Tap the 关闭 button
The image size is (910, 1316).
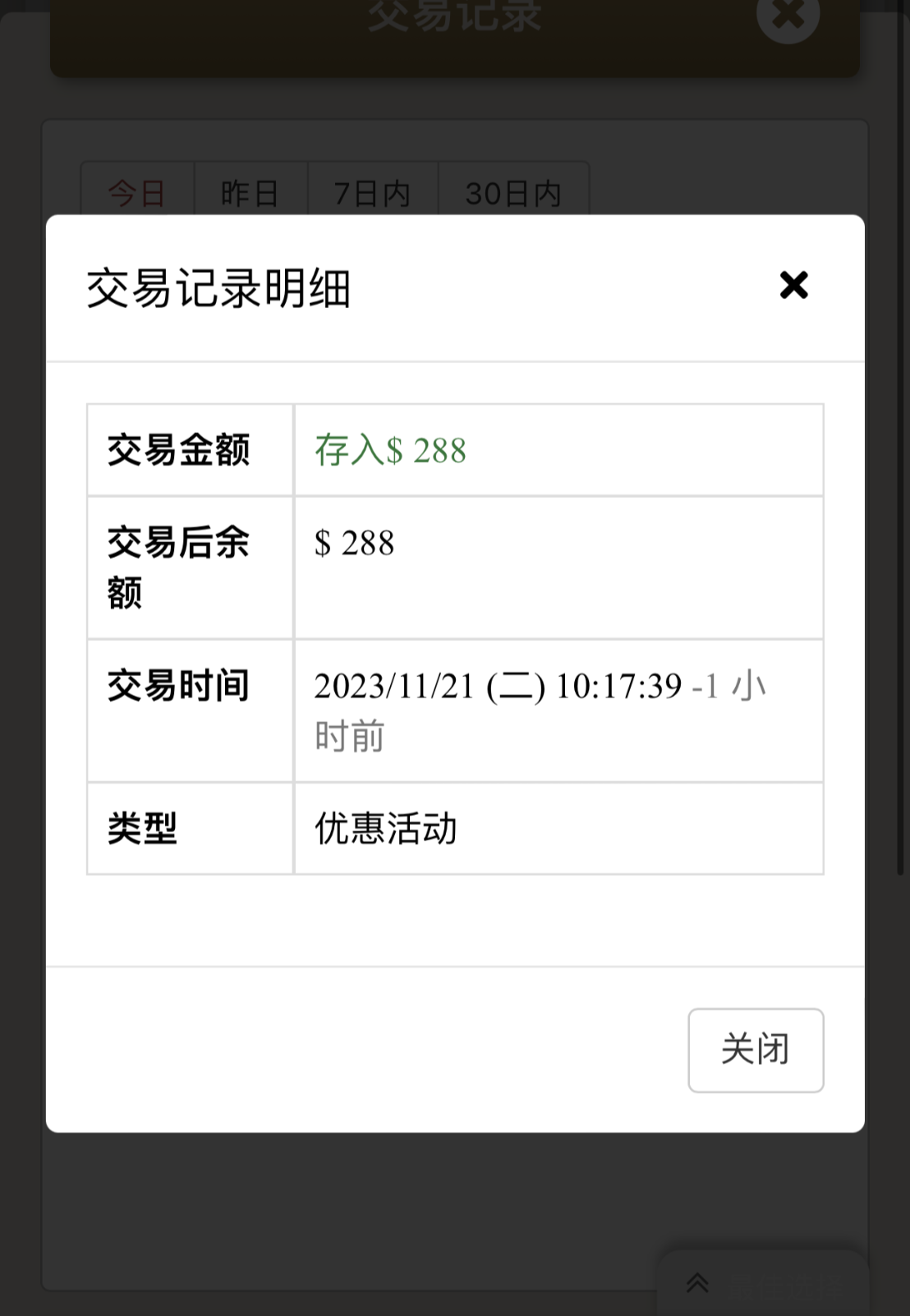pyautogui.click(x=755, y=1050)
